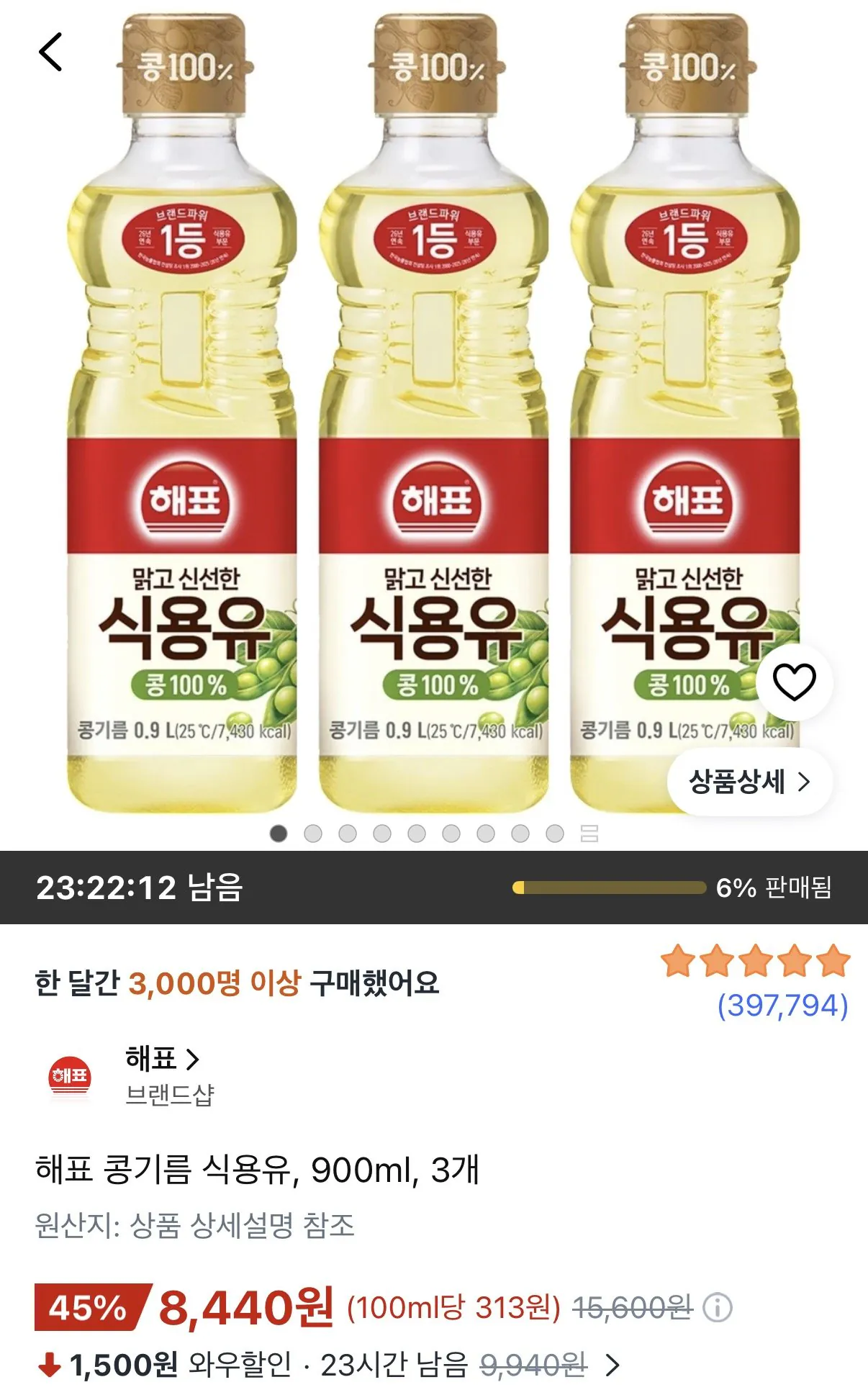The image size is (868, 1395).
Task: Open the 식용유 product image
Action: (434, 414)
